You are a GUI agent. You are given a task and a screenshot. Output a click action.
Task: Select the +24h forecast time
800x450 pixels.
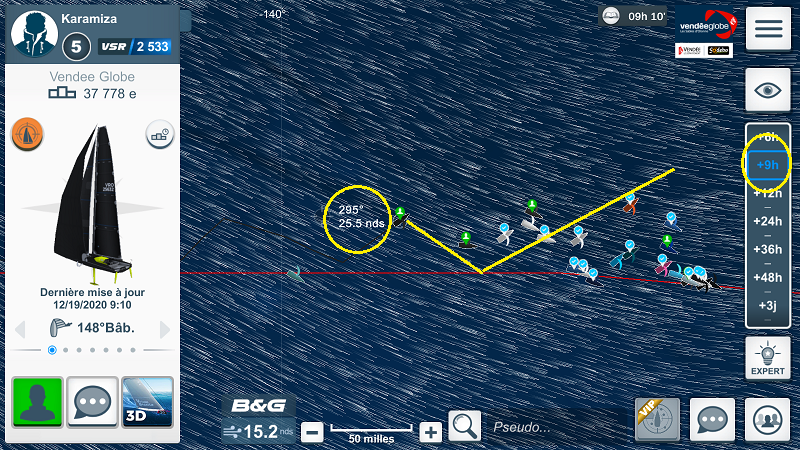(x=768, y=221)
